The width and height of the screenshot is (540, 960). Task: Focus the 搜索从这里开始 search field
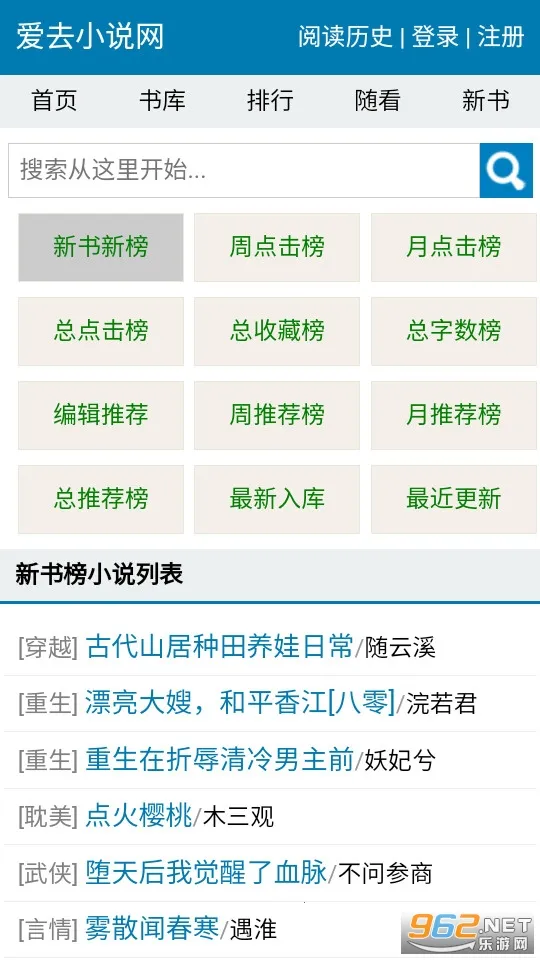click(244, 170)
